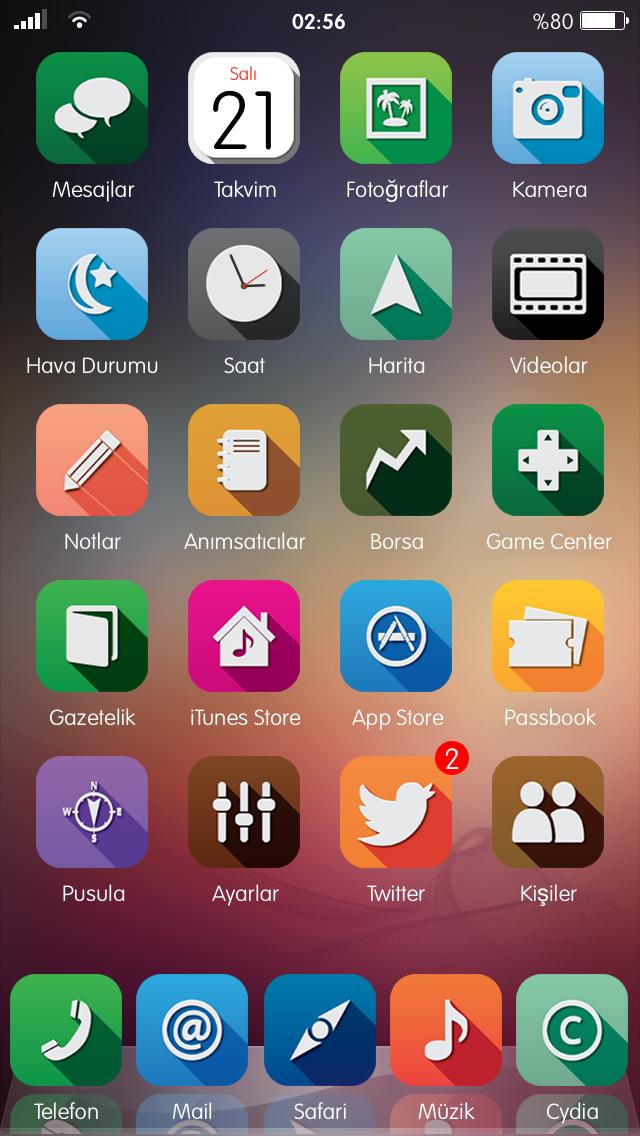The width and height of the screenshot is (640, 1136).
Task: Open Kişiler contacts
Action: coord(548,812)
